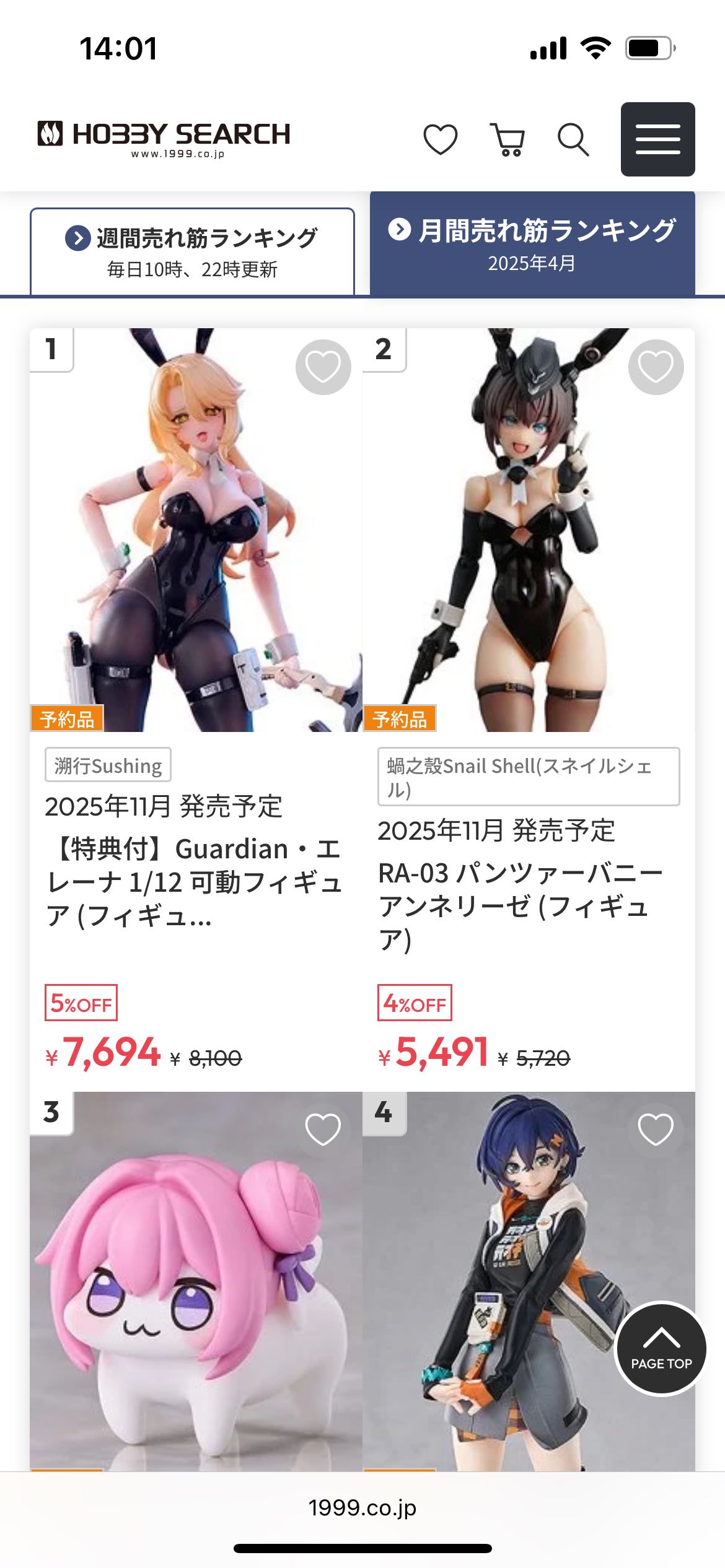Open the rank 2 RA-03 パンツァーバニー product
The image size is (725, 1568).
click(521, 906)
